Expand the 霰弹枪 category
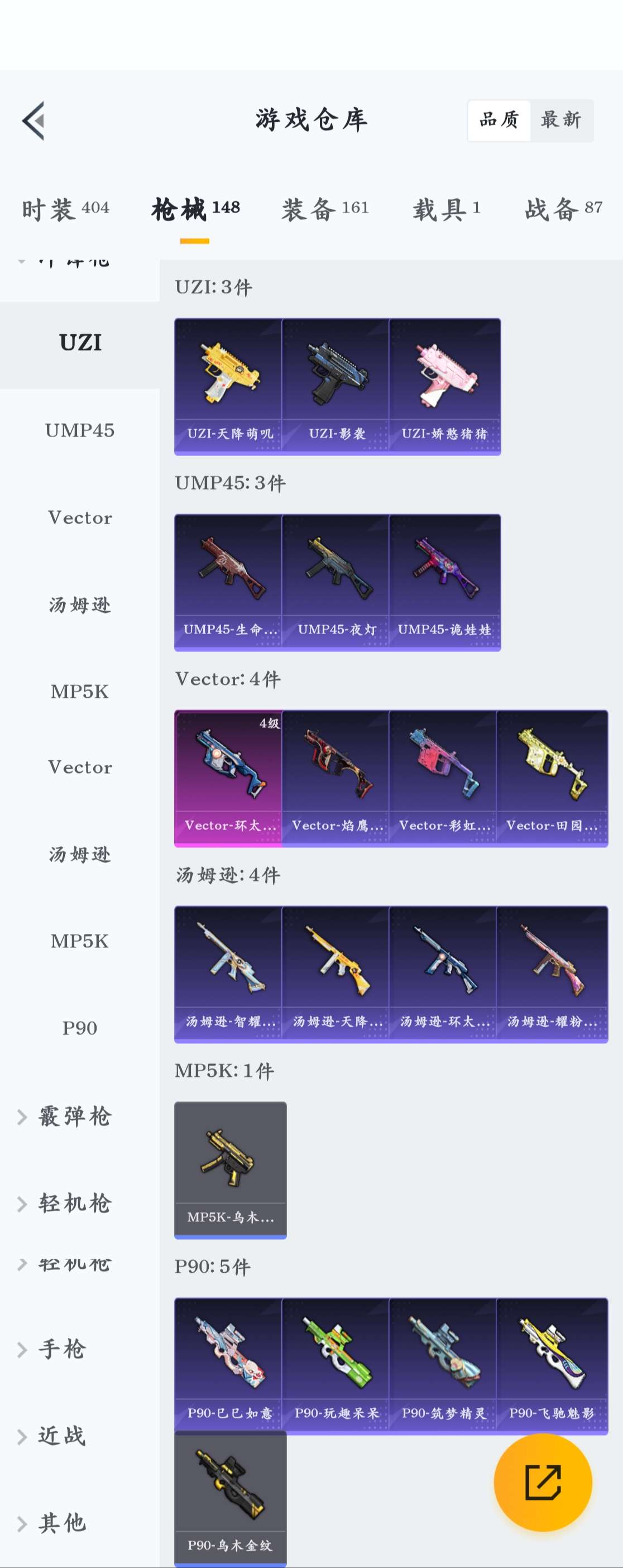623x1568 pixels. [74, 1117]
